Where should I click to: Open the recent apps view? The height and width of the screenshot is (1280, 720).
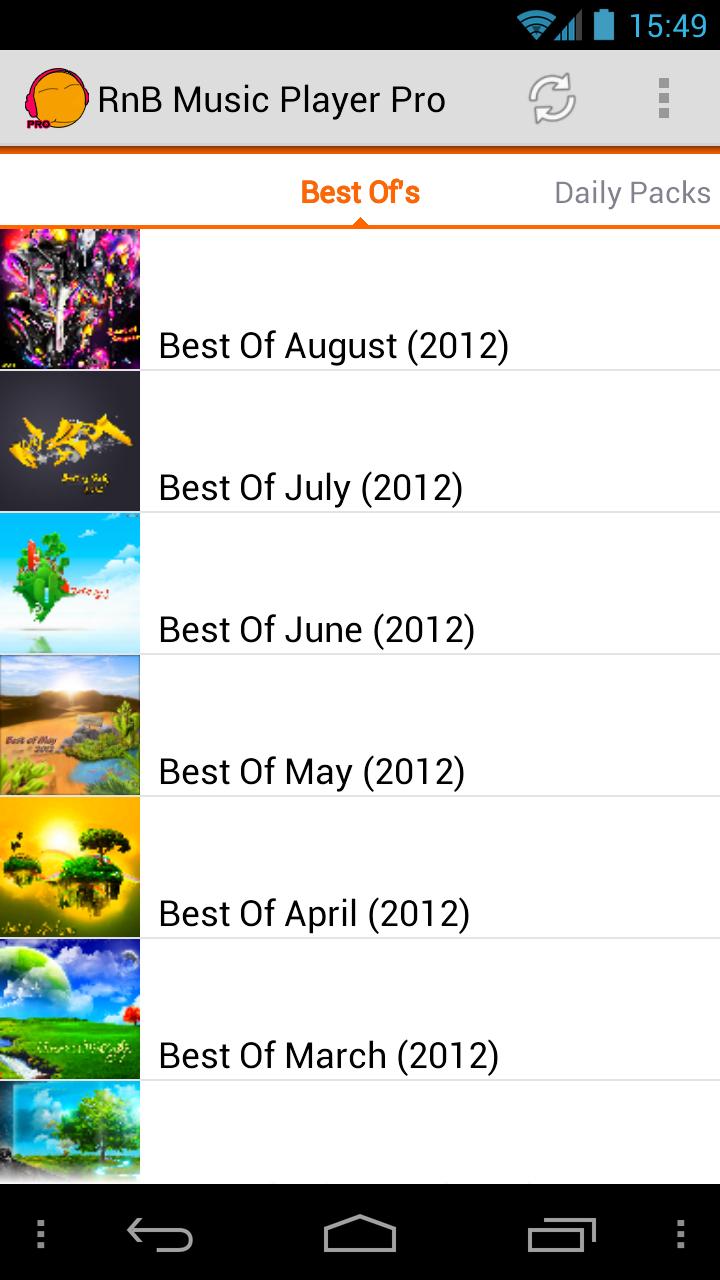coord(560,1234)
